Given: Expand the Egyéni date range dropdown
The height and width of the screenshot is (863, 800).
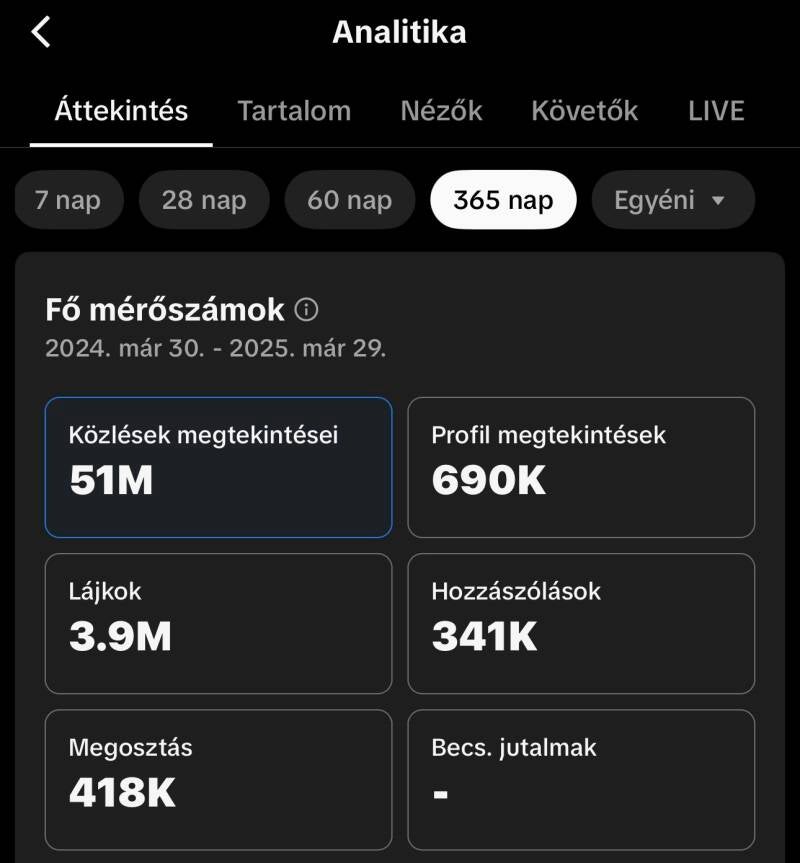Looking at the screenshot, I should click(672, 200).
